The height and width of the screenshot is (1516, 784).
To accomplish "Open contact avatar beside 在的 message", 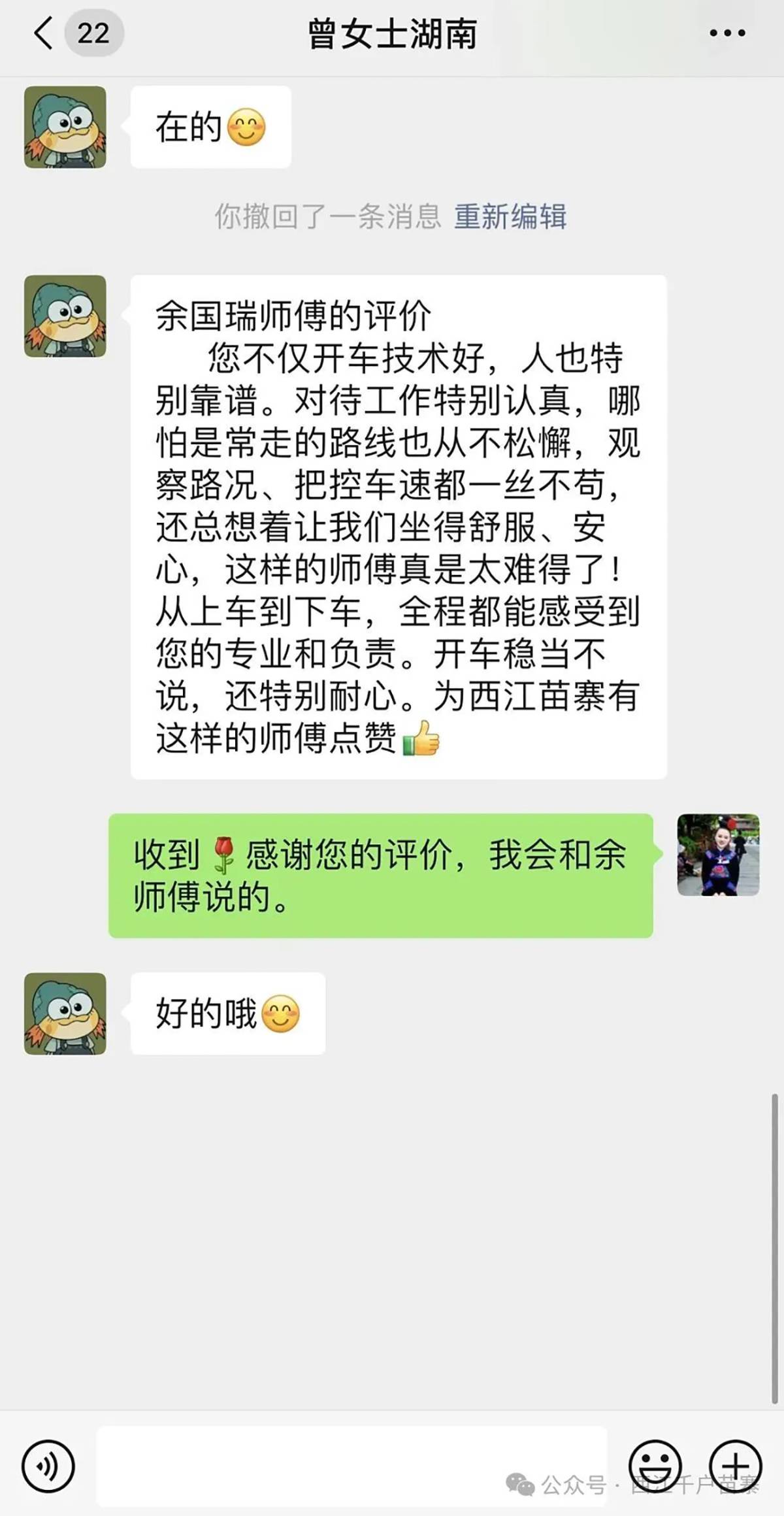I will click(x=65, y=127).
